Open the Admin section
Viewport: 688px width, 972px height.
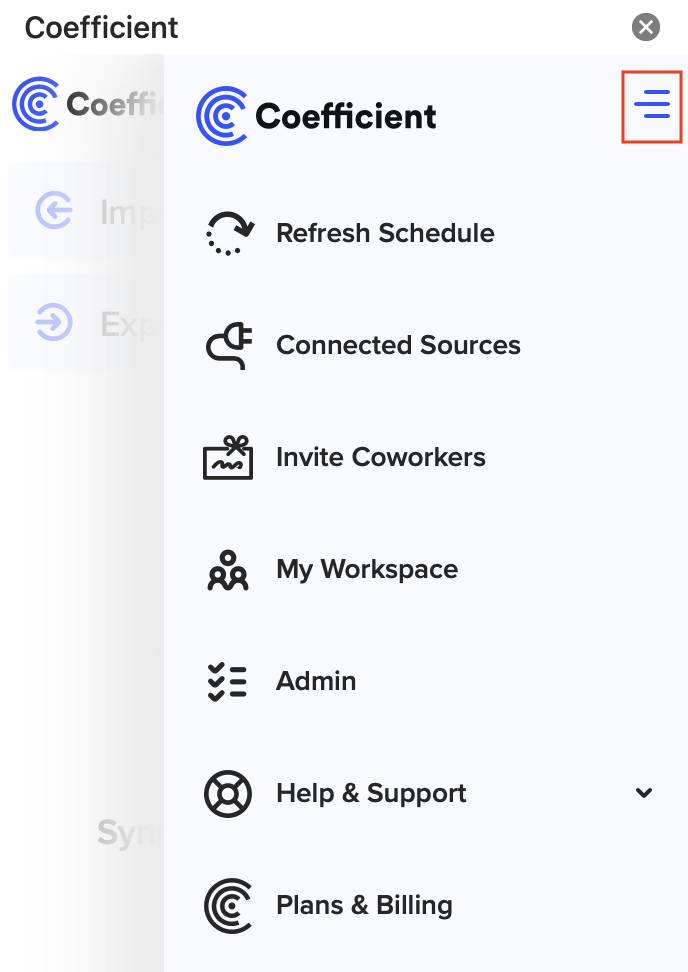[x=315, y=681]
